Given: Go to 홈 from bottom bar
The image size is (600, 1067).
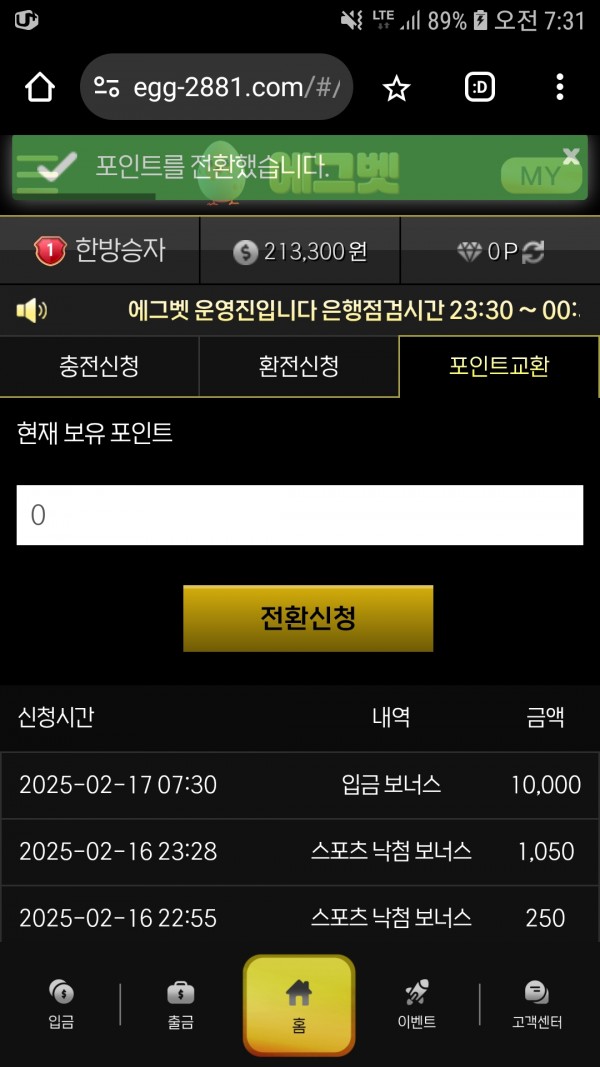Looking at the screenshot, I should pos(299,1004).
